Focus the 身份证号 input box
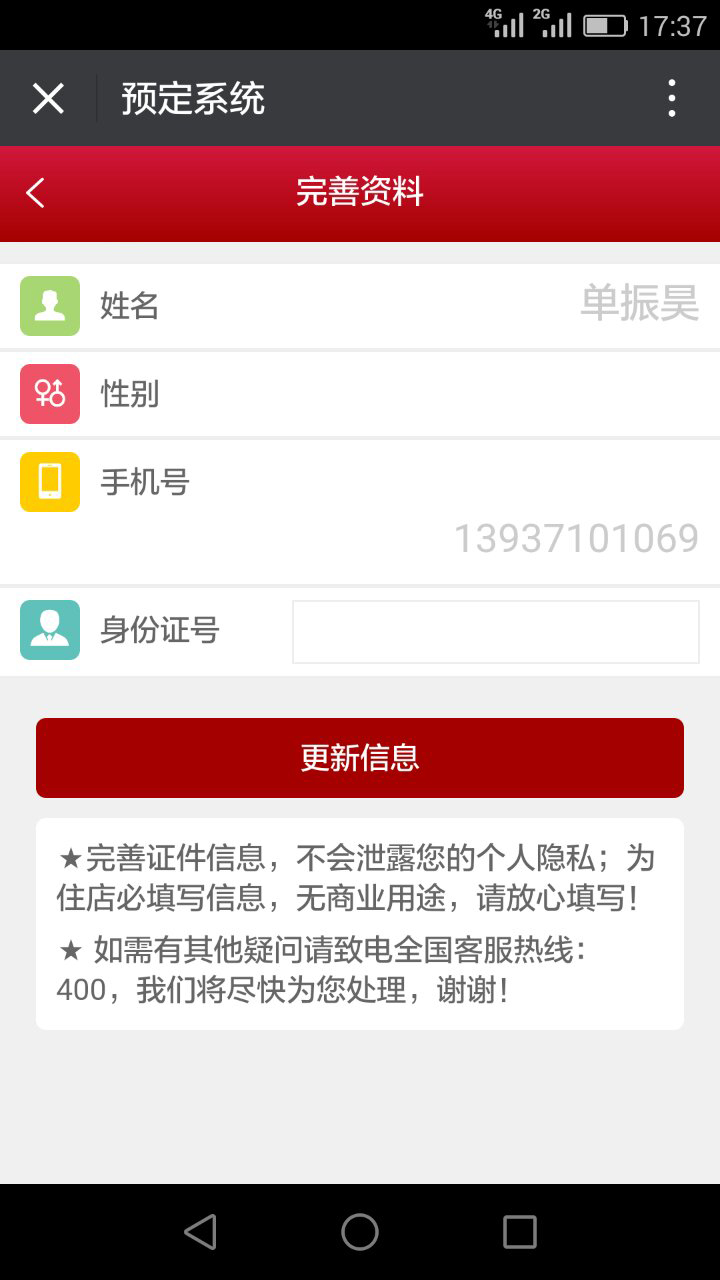This screenshot has height=1280, width=720. (x=495, y=632)
